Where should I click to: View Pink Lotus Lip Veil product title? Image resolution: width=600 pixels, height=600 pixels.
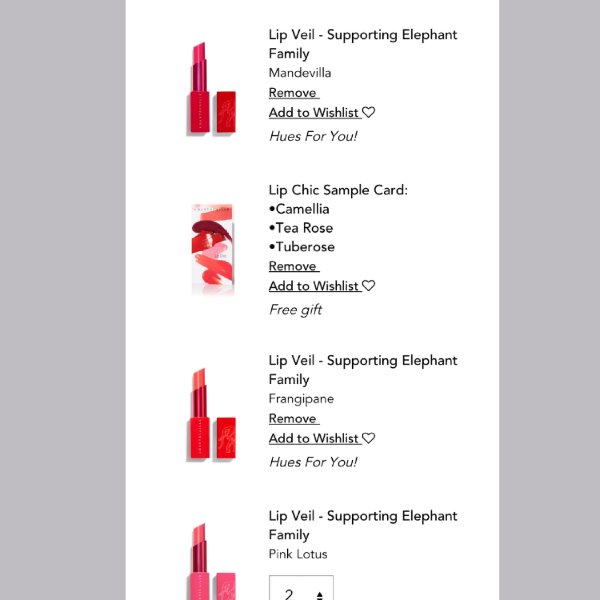pos(362,525)
